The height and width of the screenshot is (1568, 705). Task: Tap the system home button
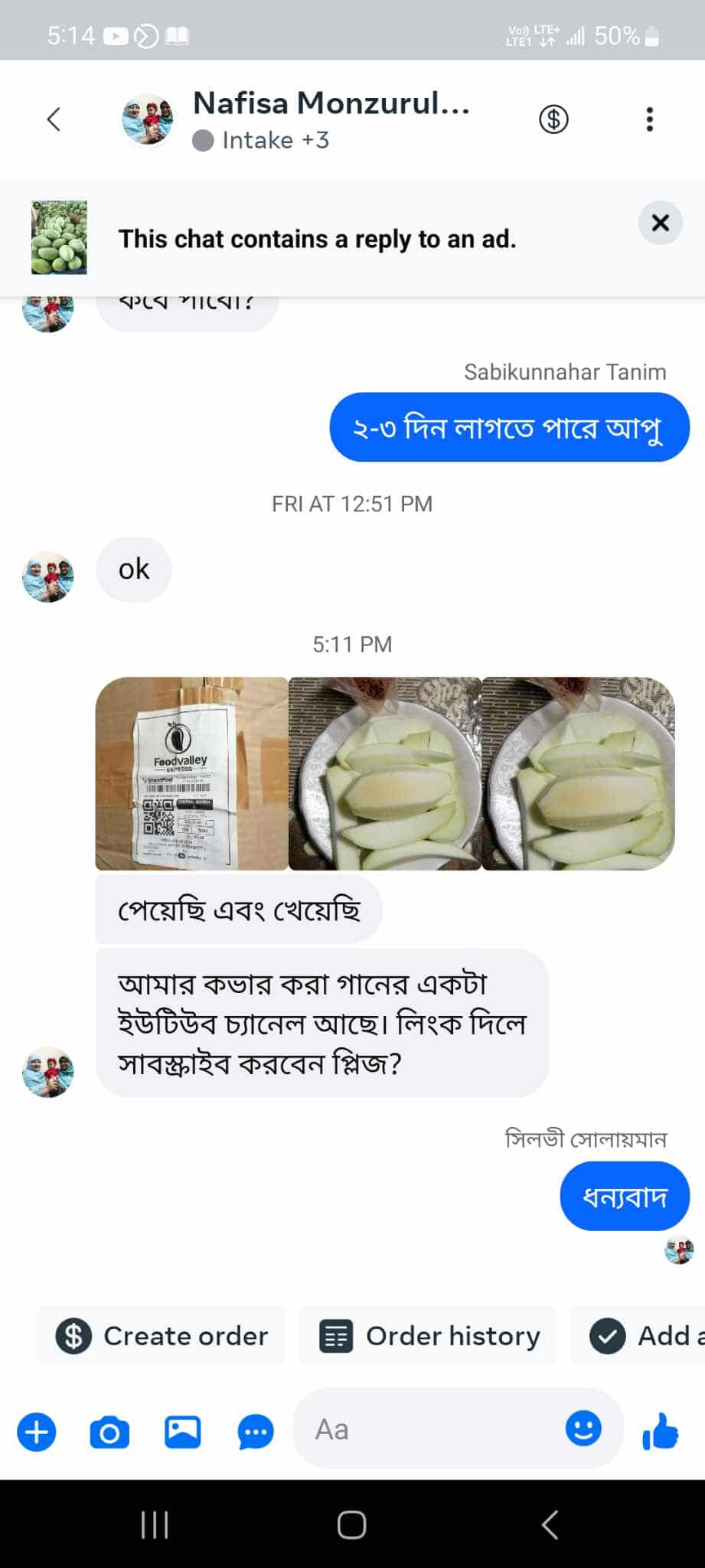point(352,1524)
